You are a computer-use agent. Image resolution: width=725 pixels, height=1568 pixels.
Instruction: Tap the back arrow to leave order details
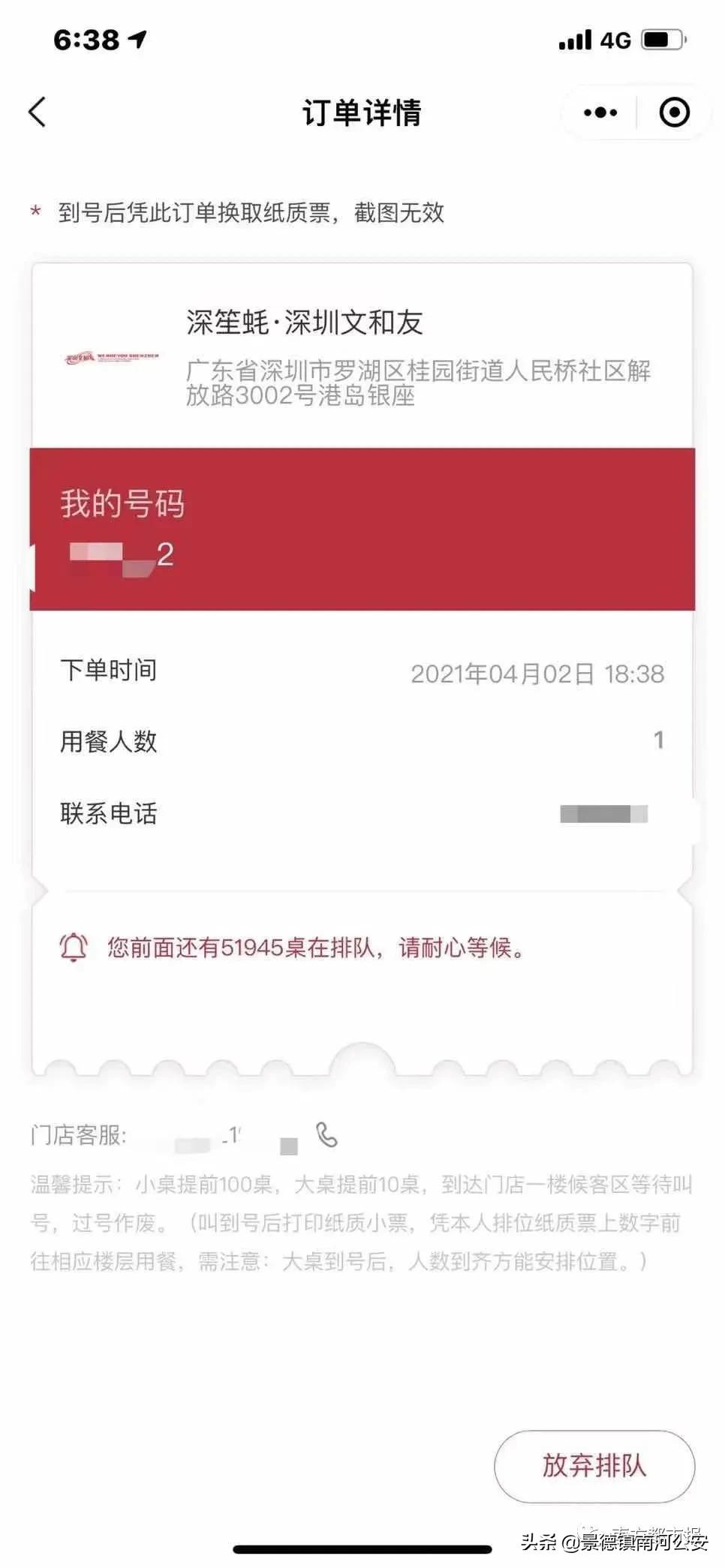[38, 111]
